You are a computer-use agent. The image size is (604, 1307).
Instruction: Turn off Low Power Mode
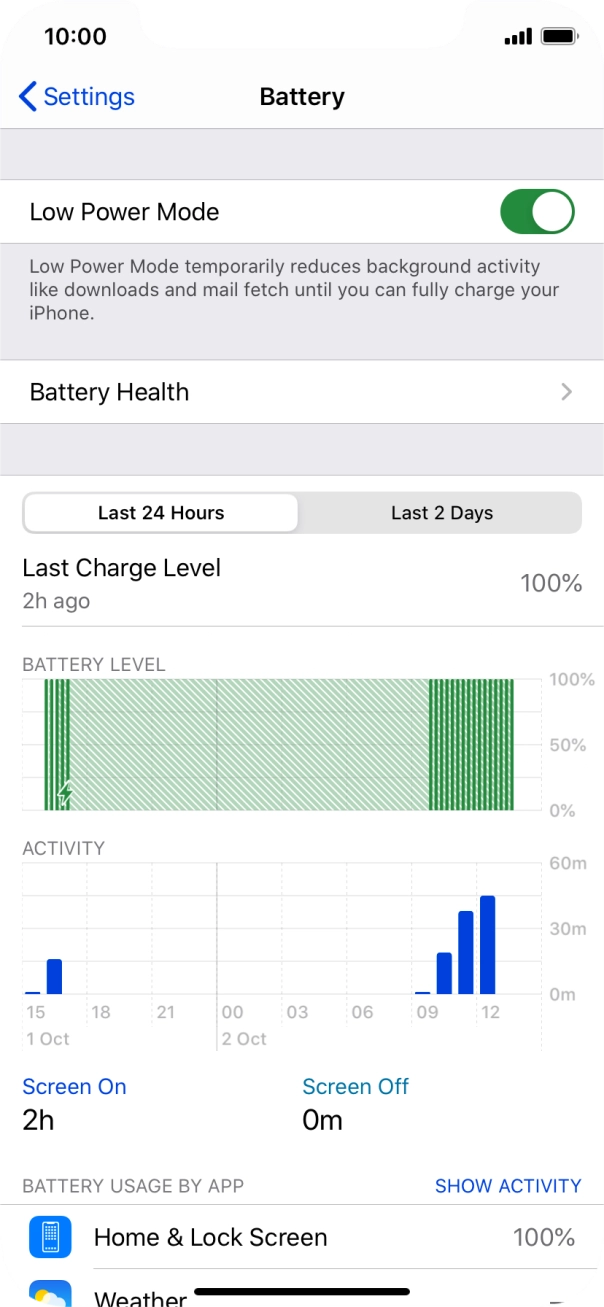537,212
